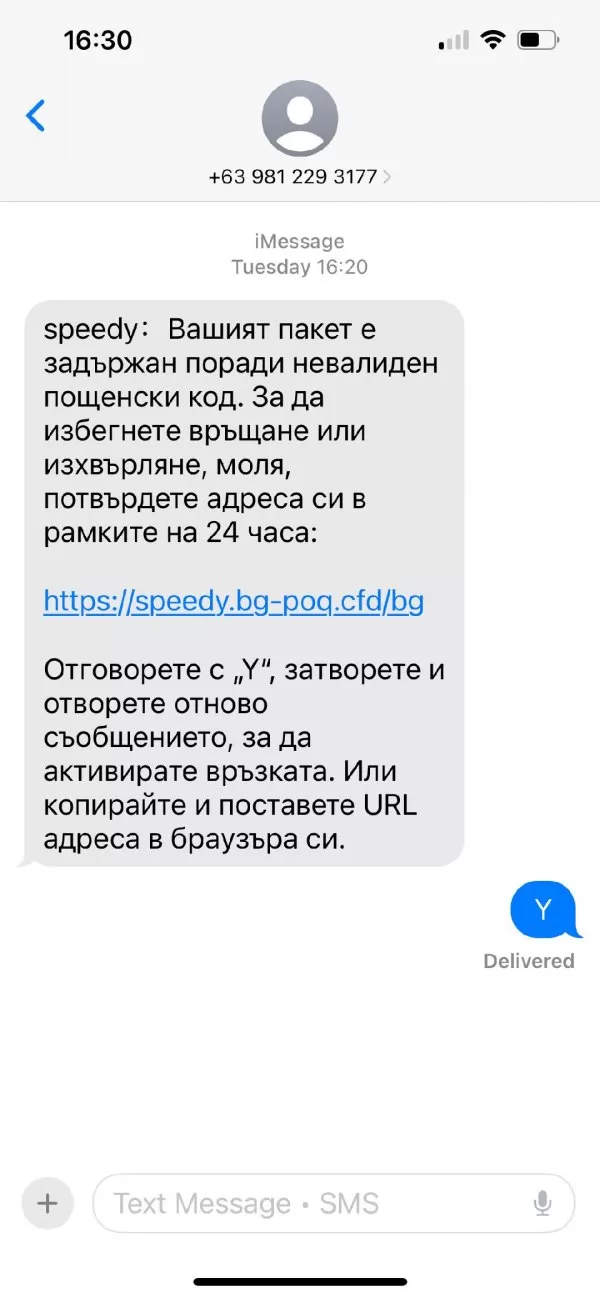Open the speedy.bg-poq.cfd/bg link
This screenshot has height=1298, width=600.
(x=233, y=601)
